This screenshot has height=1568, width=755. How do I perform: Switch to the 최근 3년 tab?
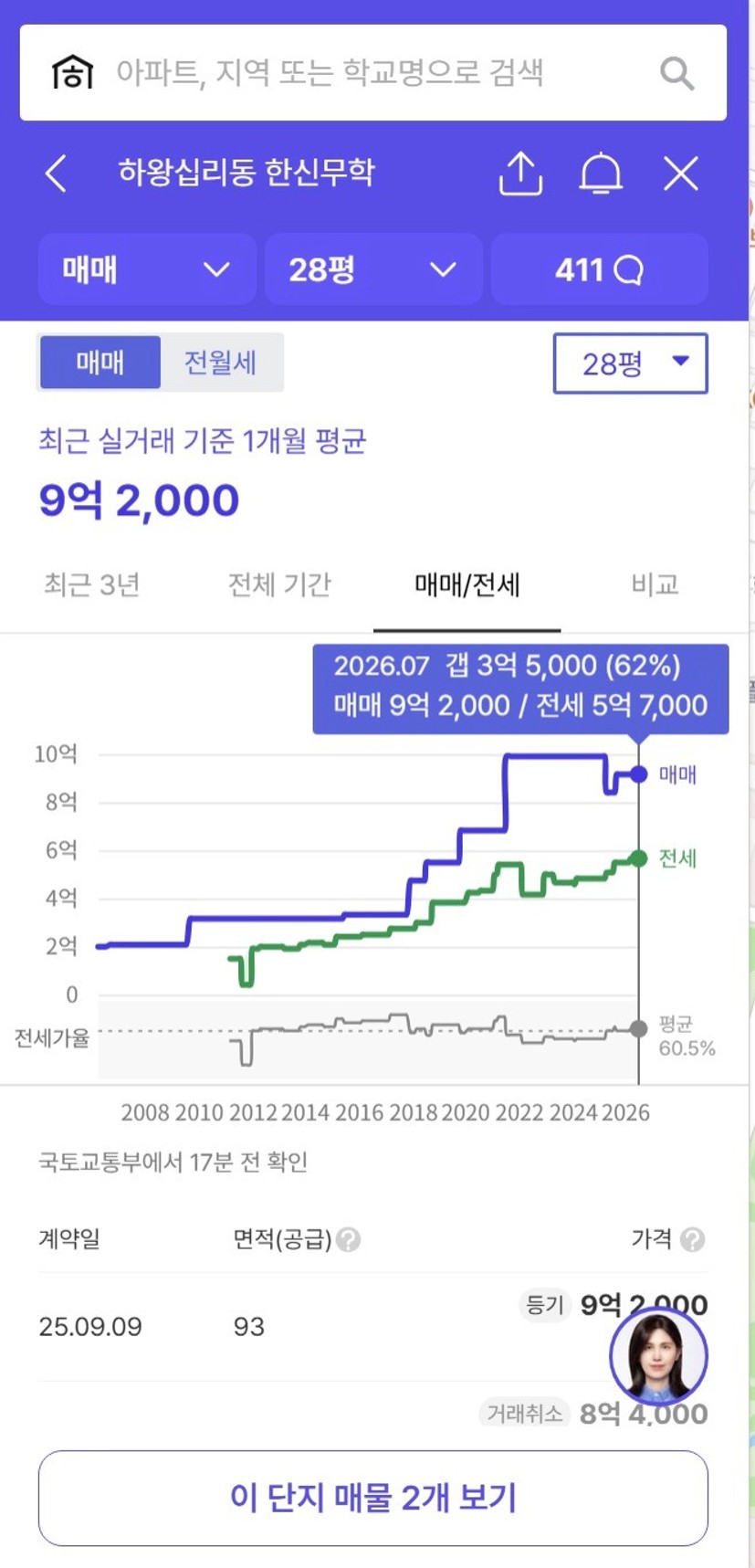92,584
